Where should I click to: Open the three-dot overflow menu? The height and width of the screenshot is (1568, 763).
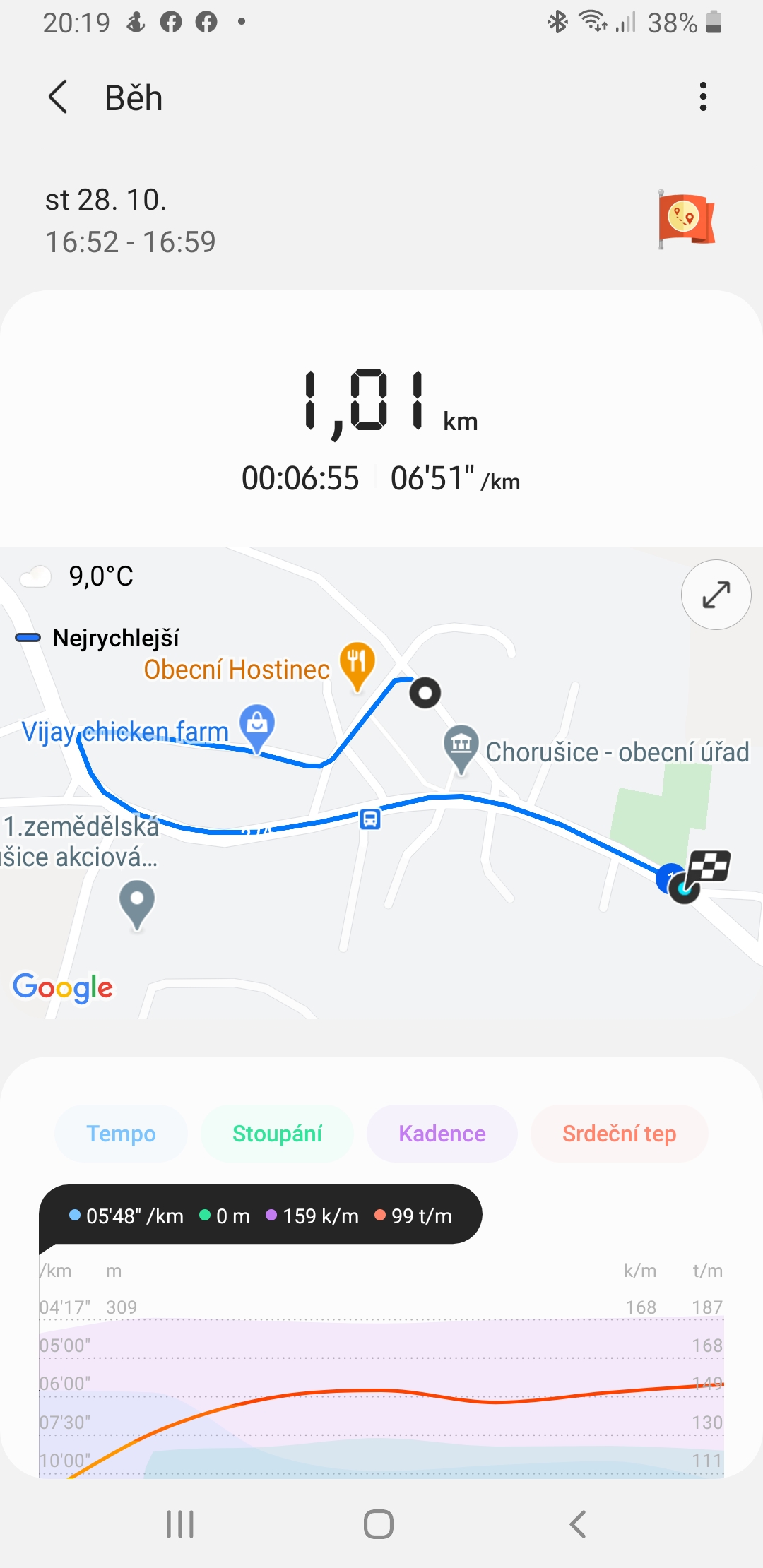703,97
